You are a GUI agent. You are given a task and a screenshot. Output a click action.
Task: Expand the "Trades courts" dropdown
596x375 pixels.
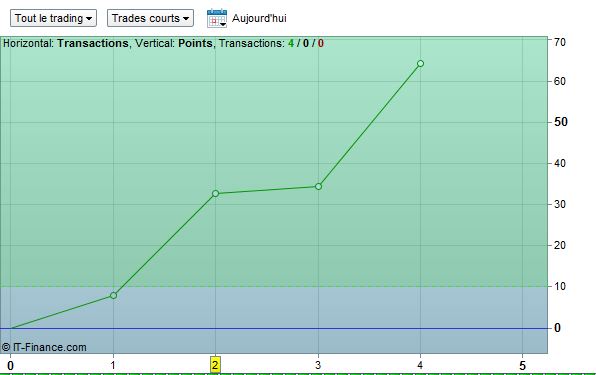click(150, 18)
